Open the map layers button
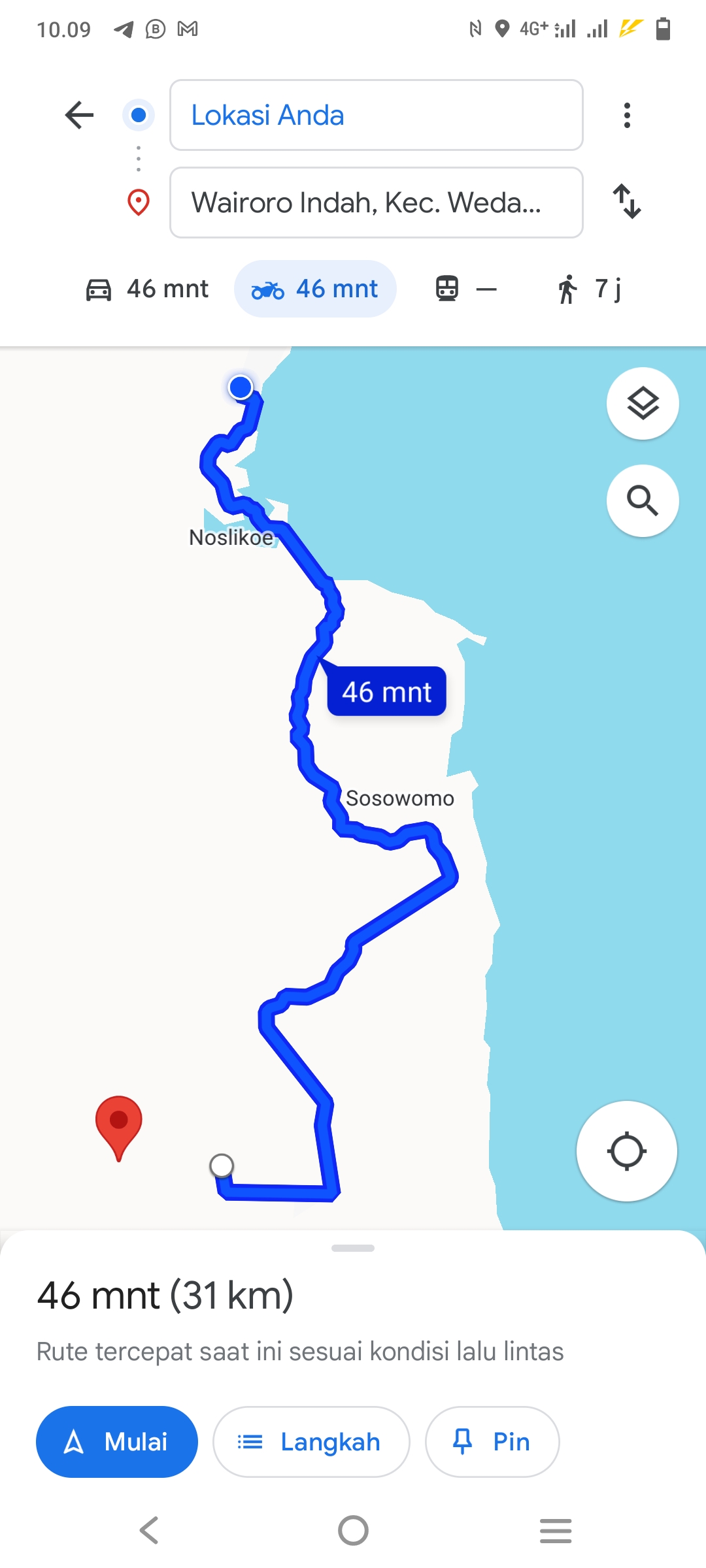 (643, 403)
